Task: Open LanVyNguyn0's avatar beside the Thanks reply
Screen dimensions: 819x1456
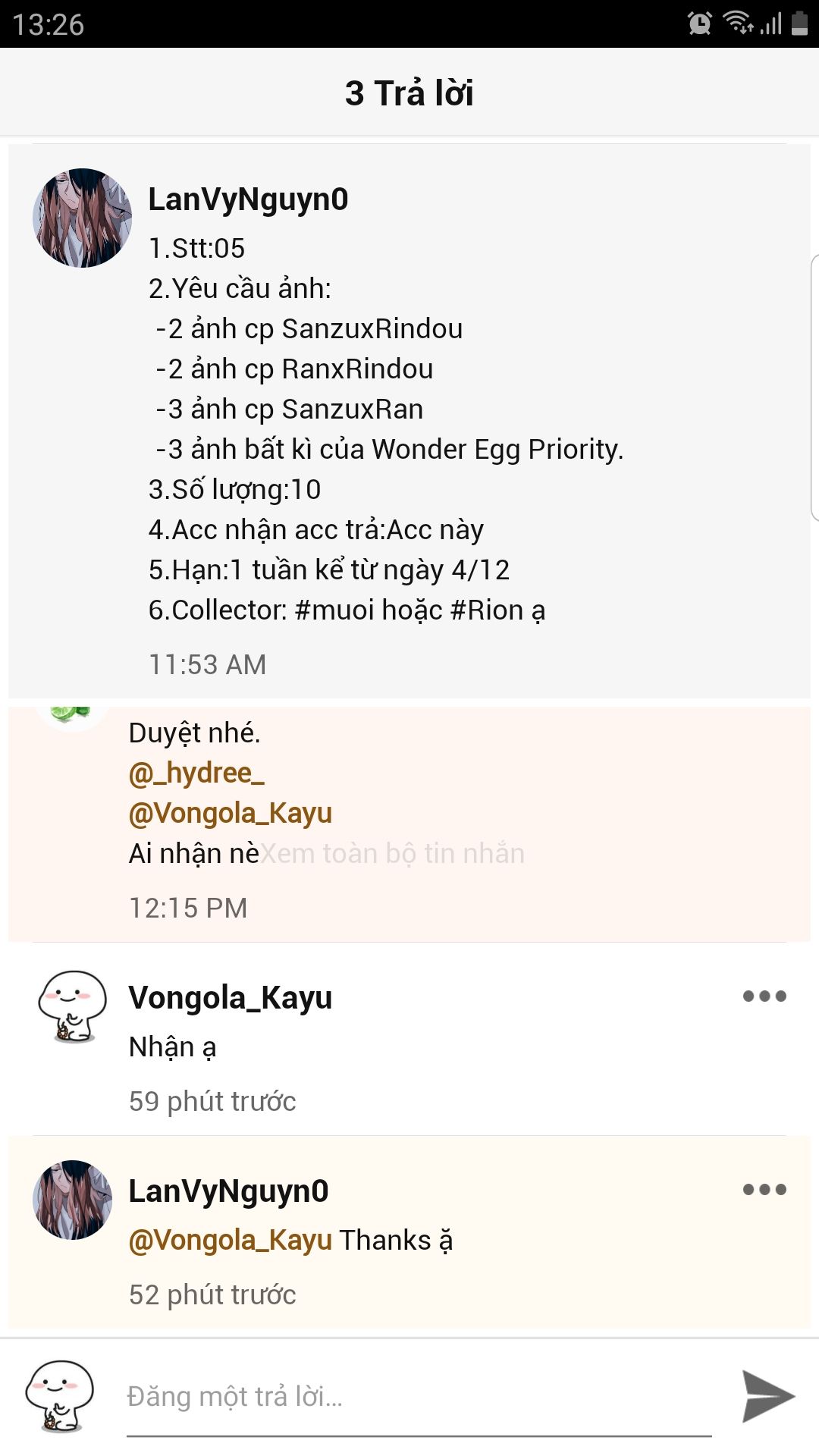Action: [73, 1200]
